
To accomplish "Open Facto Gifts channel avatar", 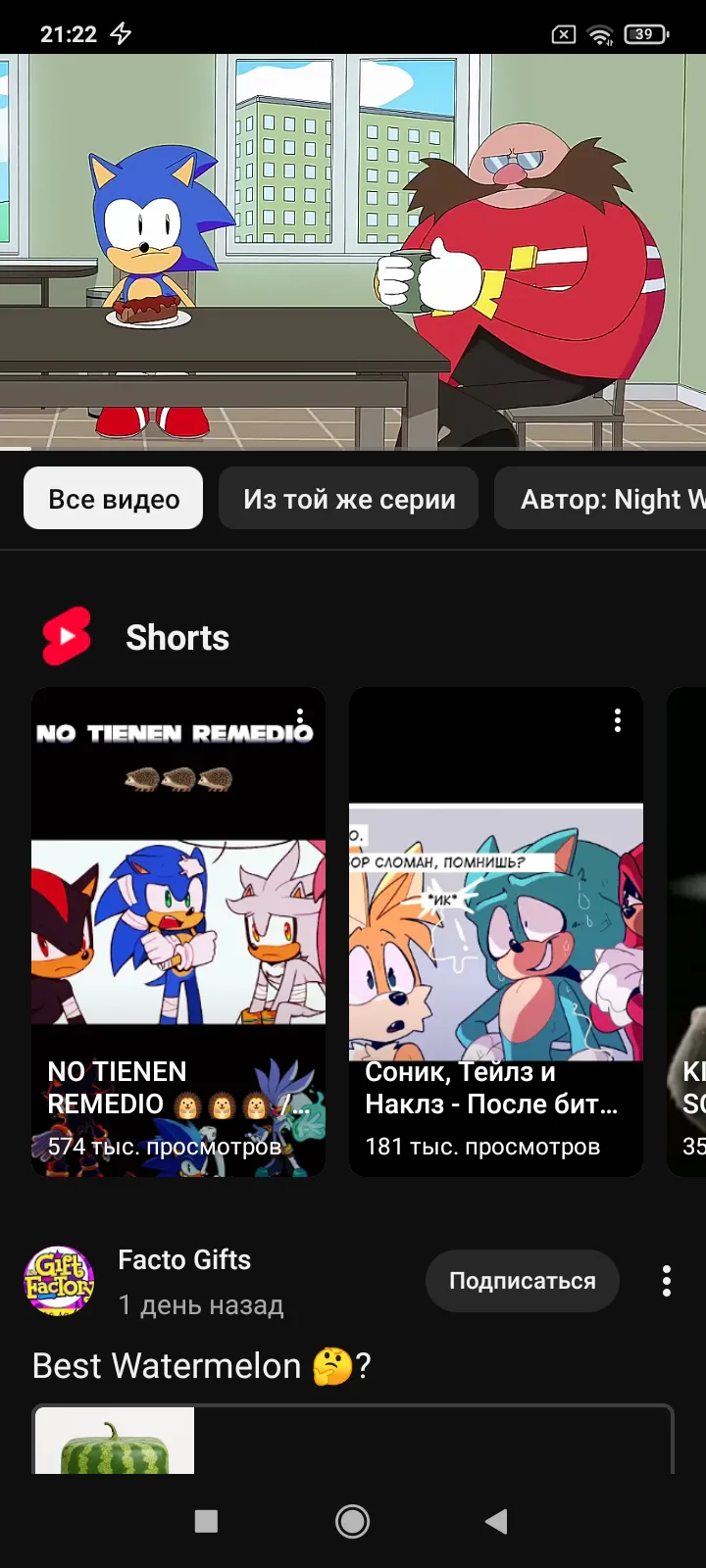I will (59, 1280).
